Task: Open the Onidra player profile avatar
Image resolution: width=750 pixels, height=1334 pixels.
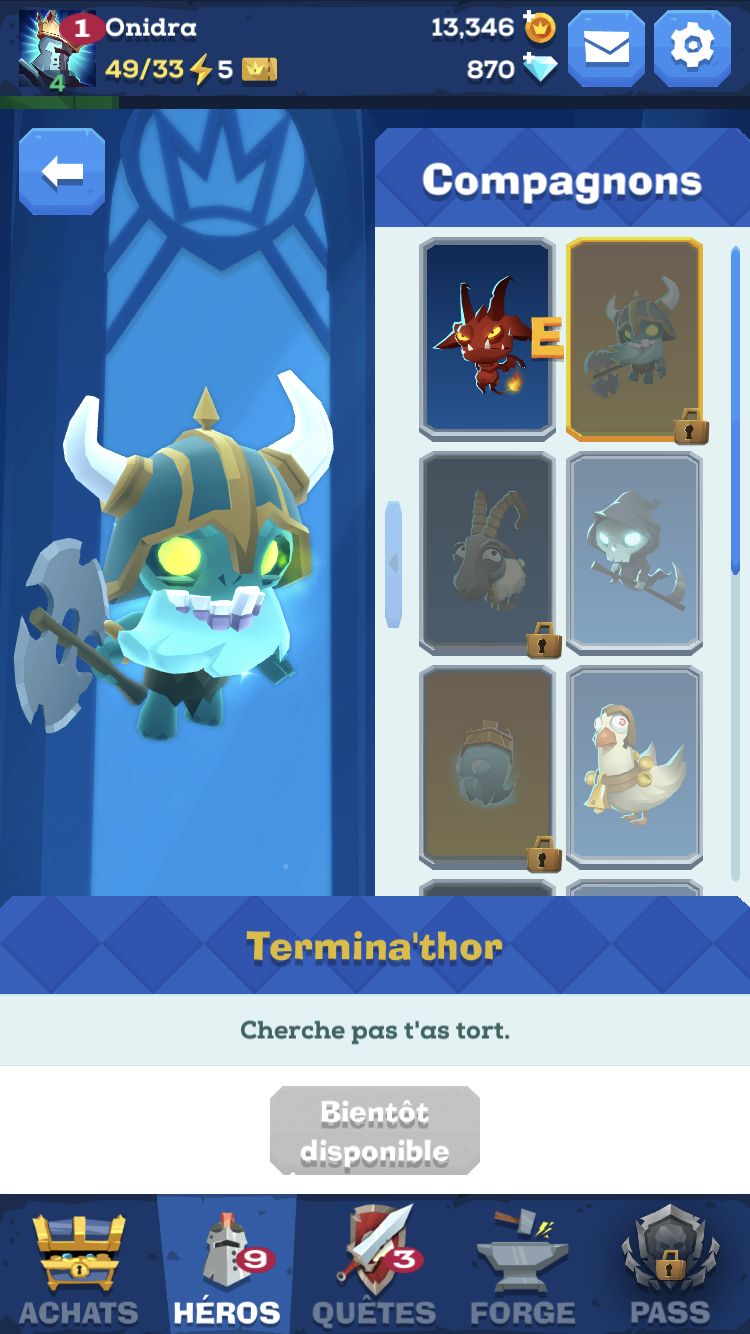Action: tap(56, 50)
